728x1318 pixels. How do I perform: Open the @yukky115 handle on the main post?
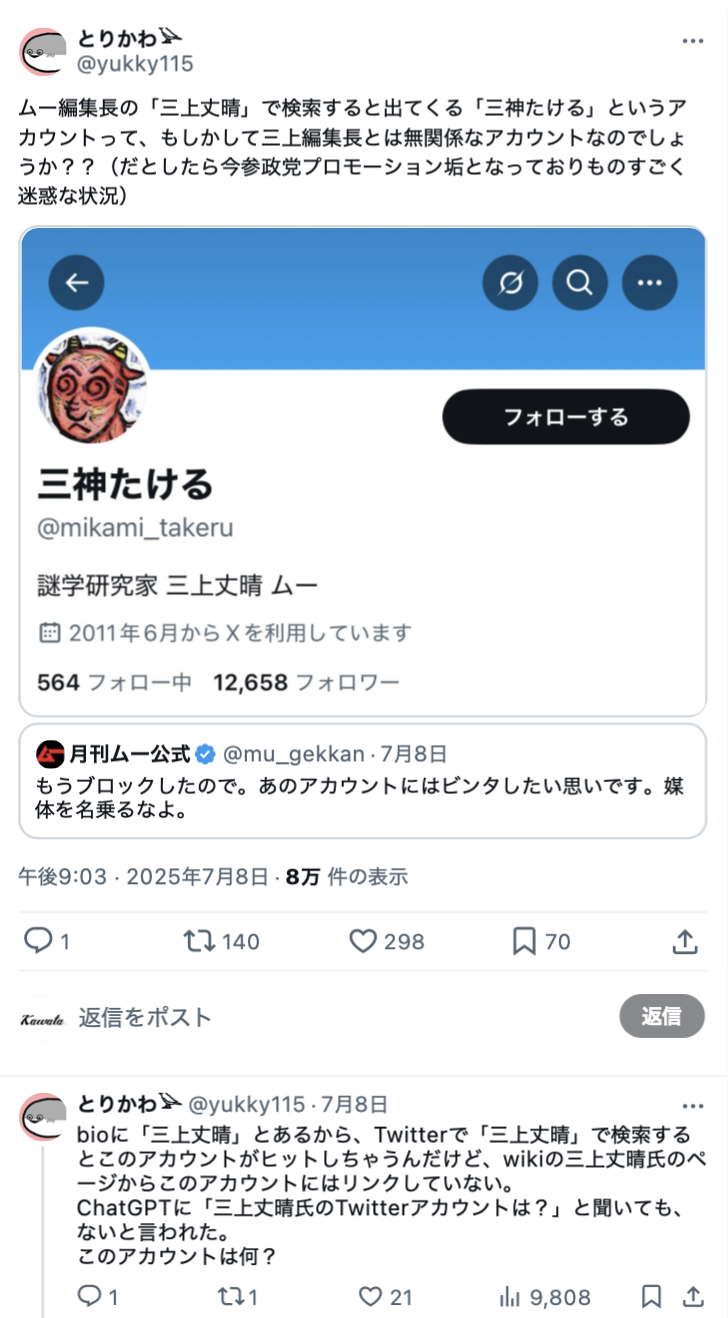coord(135,64)
